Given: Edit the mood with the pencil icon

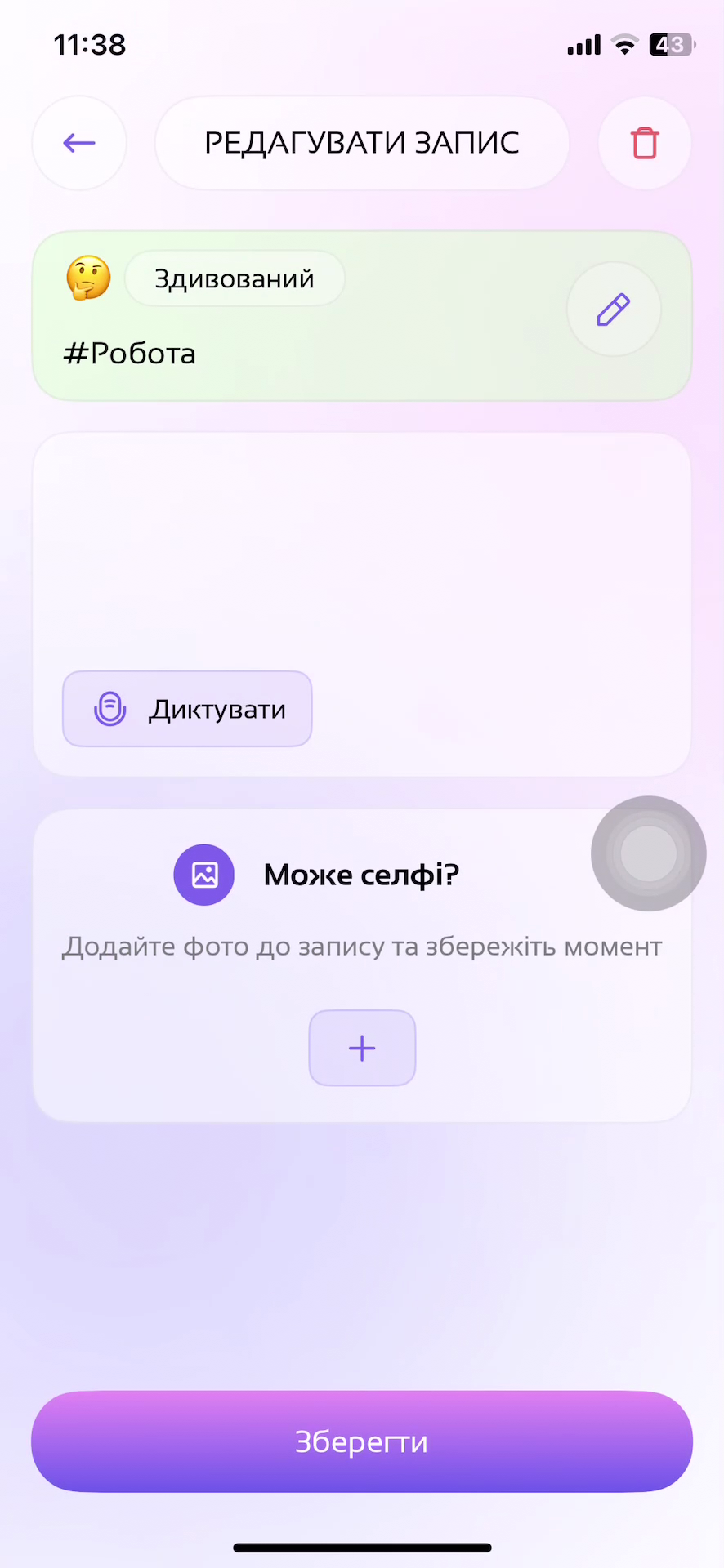Looking at the screenshot, I should pos(613,310).
